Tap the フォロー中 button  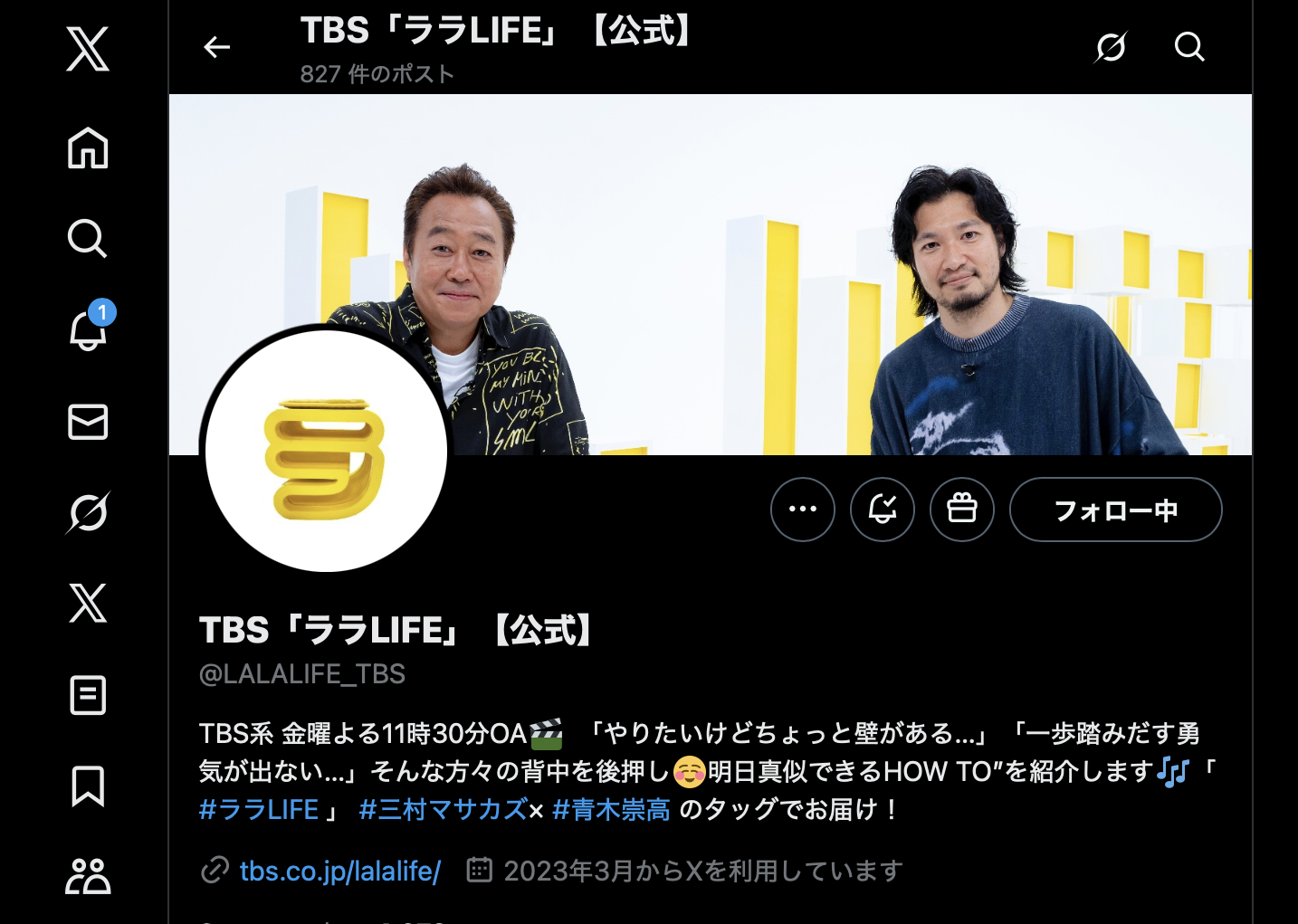click(1115, 510)
